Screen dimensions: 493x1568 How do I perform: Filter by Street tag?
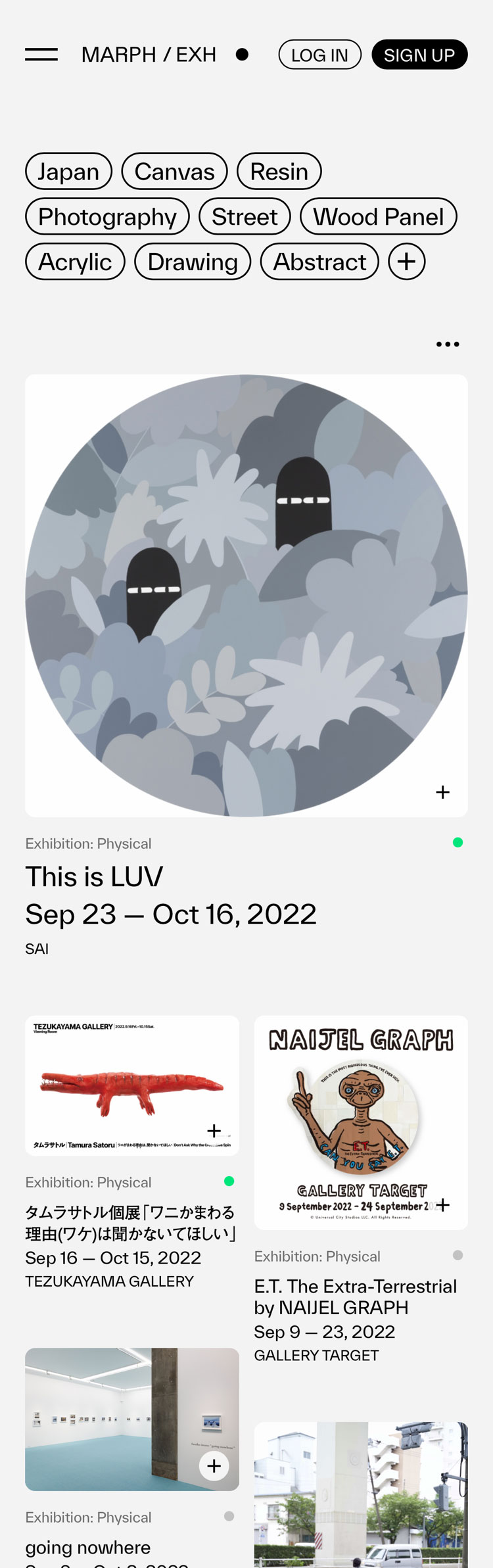pyautogui.click(x=245, y=217)
